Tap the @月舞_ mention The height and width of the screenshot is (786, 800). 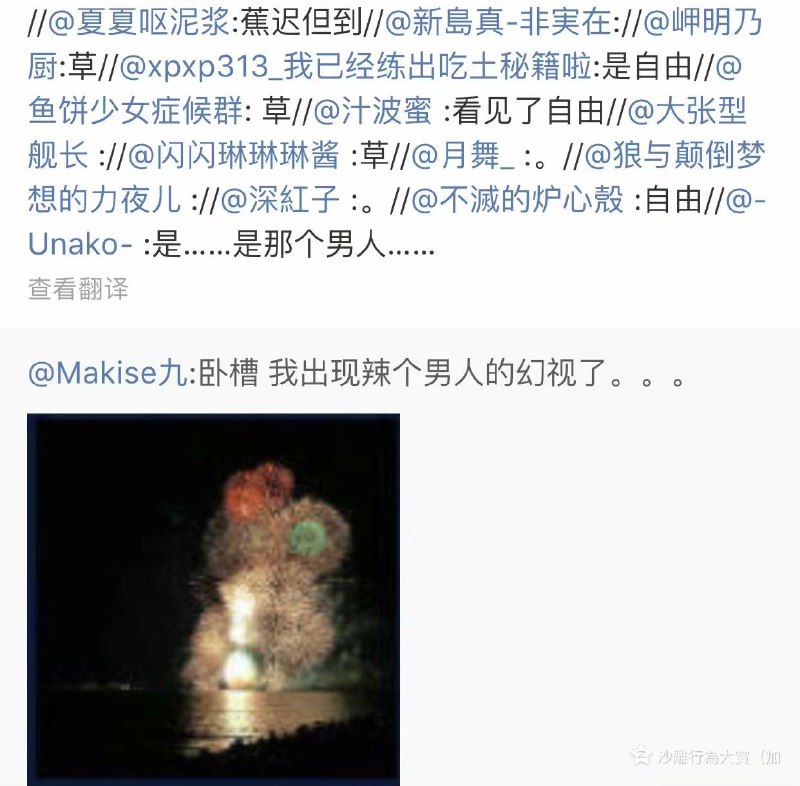pos(463,157)
